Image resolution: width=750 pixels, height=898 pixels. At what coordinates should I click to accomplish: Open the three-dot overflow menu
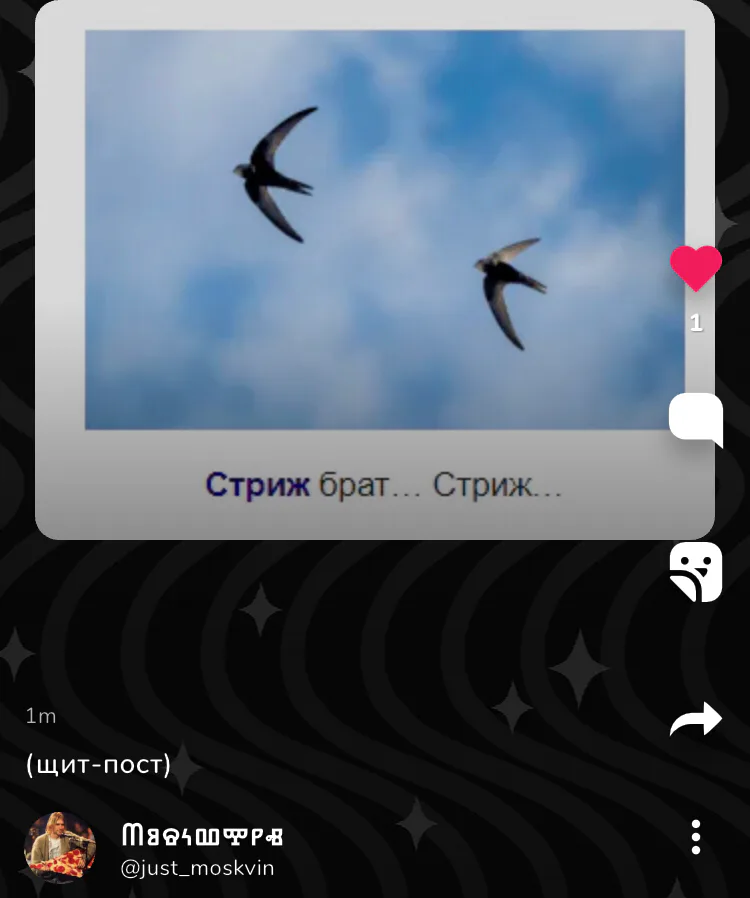pos(696,837)
